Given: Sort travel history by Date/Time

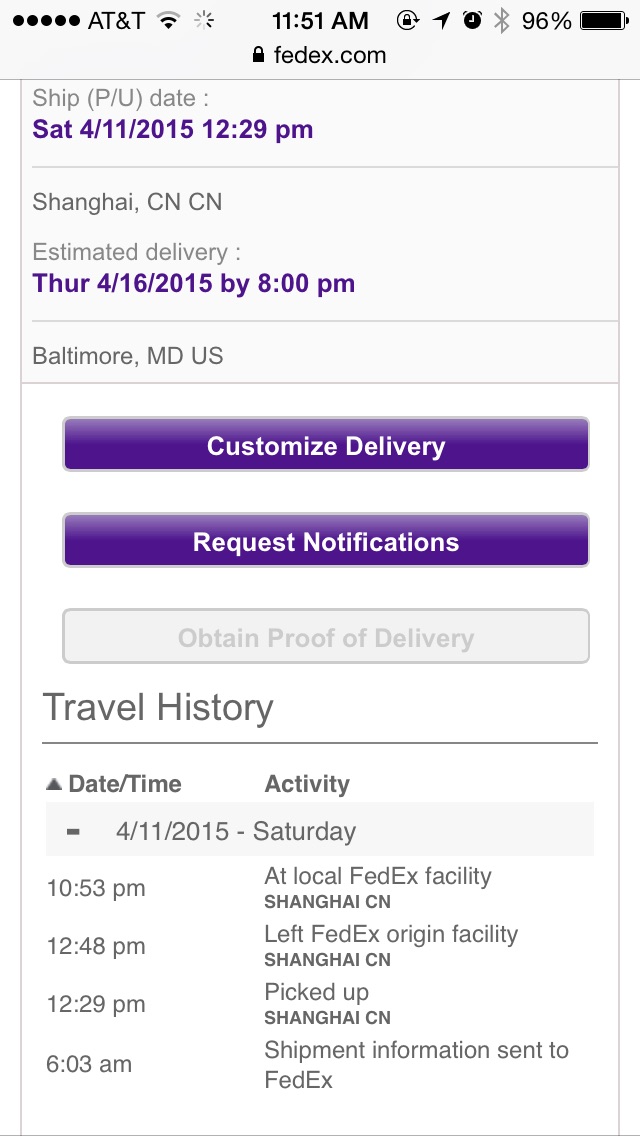Looking at the screenshot, I should coord(114,784).
